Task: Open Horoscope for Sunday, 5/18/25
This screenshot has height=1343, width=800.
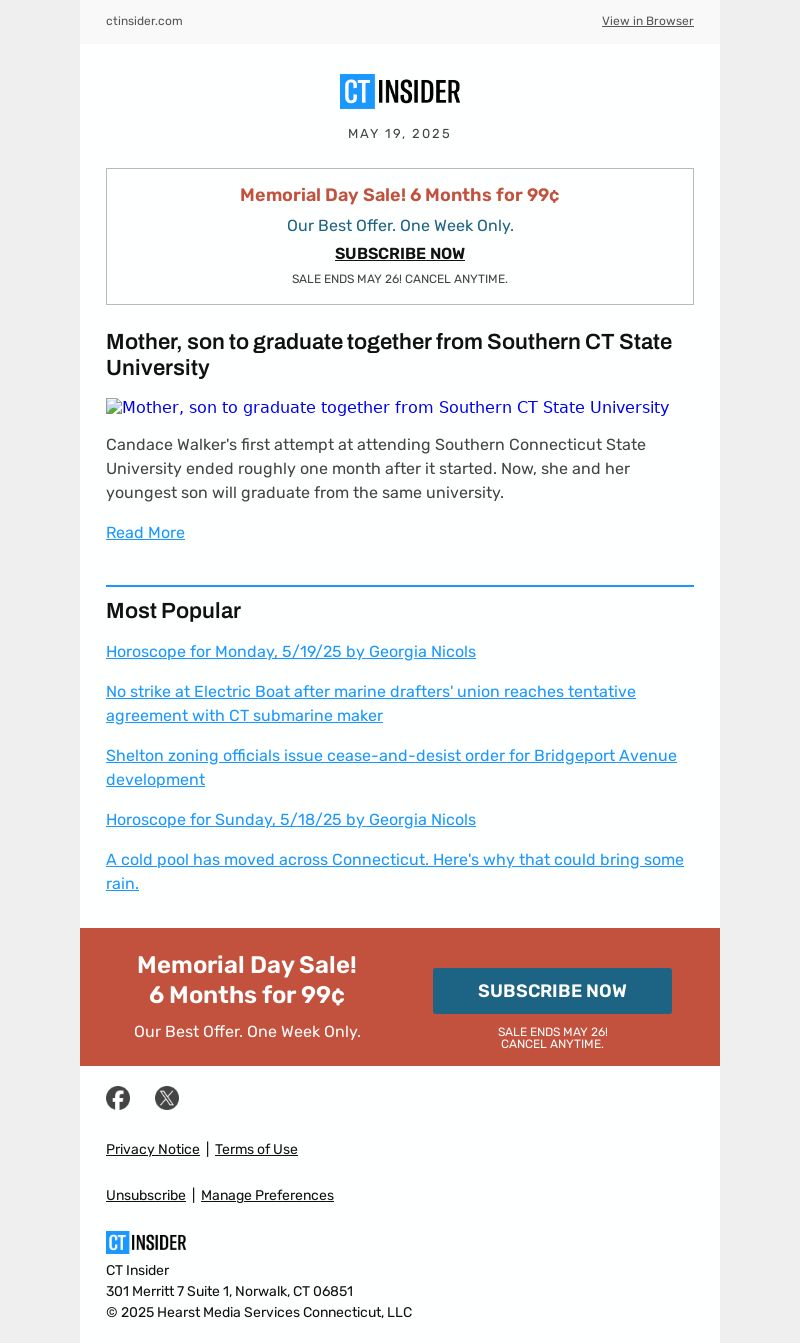Action: click(x=291, y=820)
